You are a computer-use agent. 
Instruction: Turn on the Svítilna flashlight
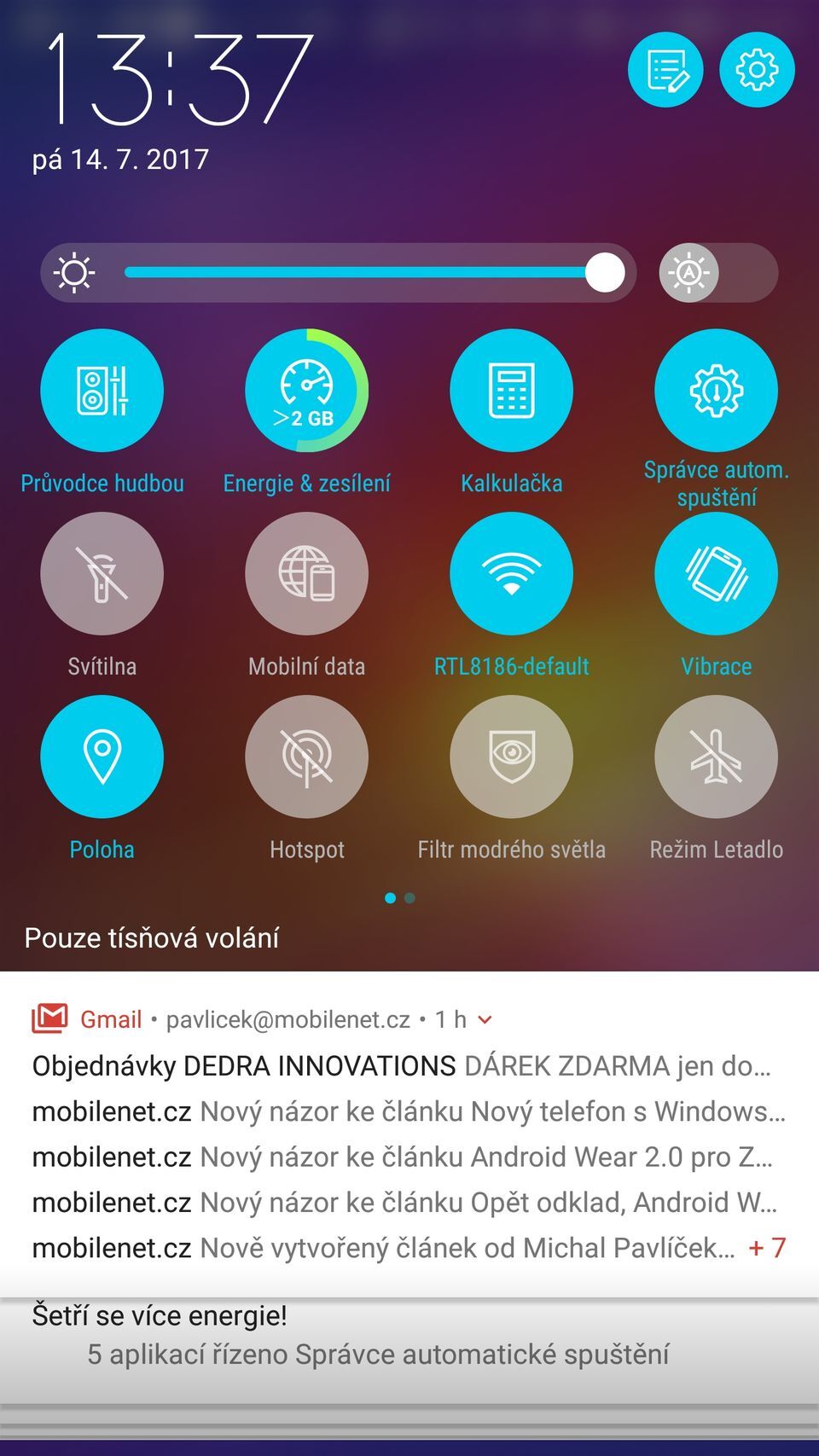pyautogui.click(x=102, y=573)
